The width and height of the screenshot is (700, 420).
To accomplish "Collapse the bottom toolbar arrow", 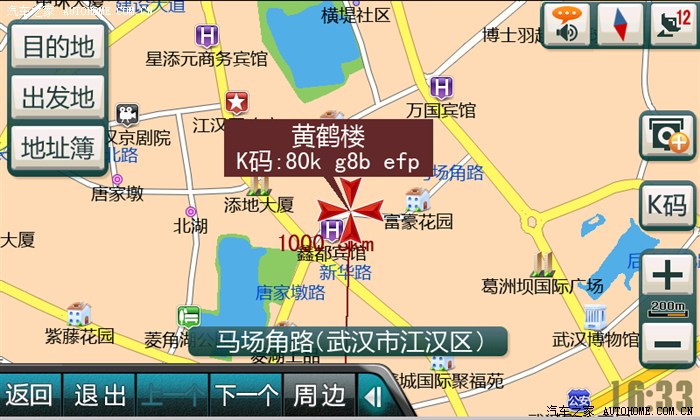I will click(372, 396).
